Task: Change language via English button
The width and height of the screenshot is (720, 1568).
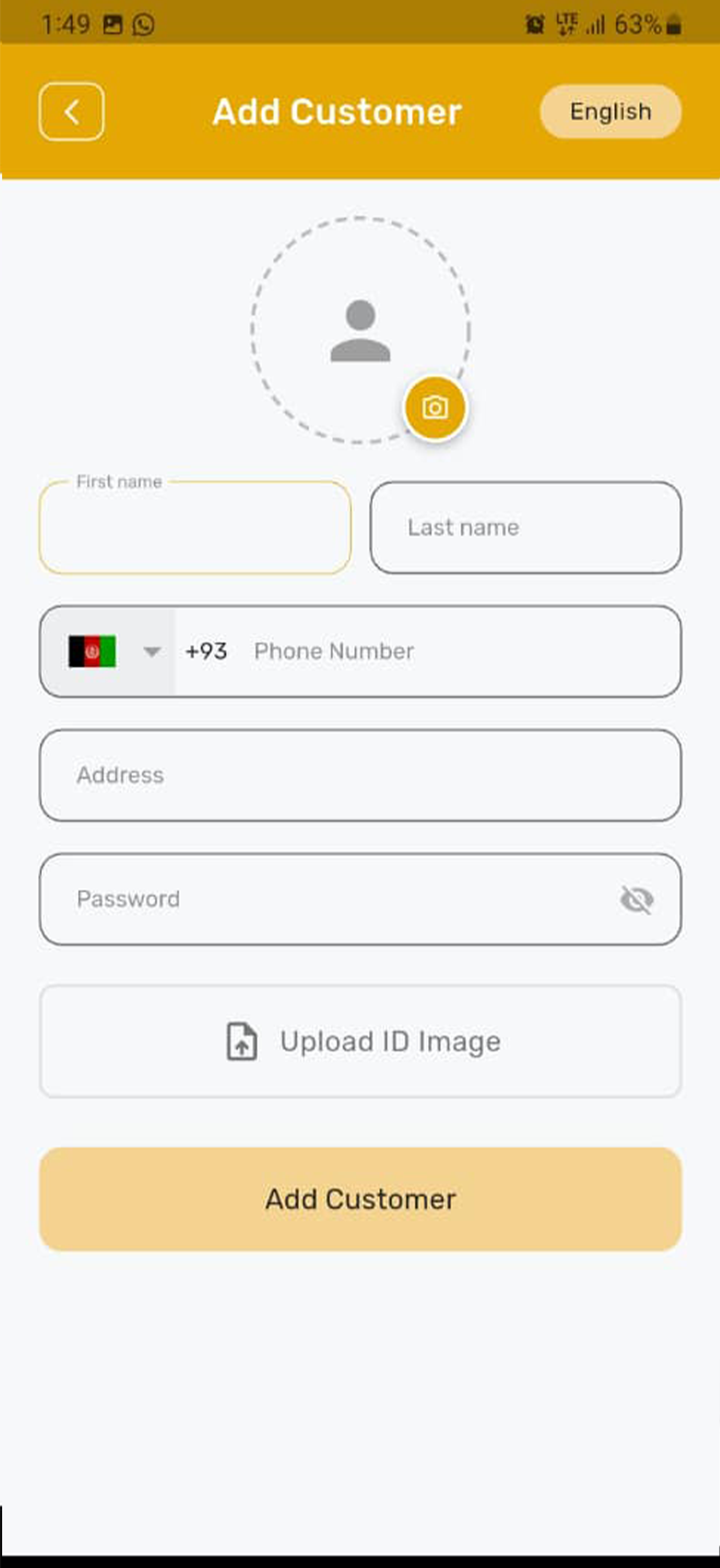Action: 611,112
